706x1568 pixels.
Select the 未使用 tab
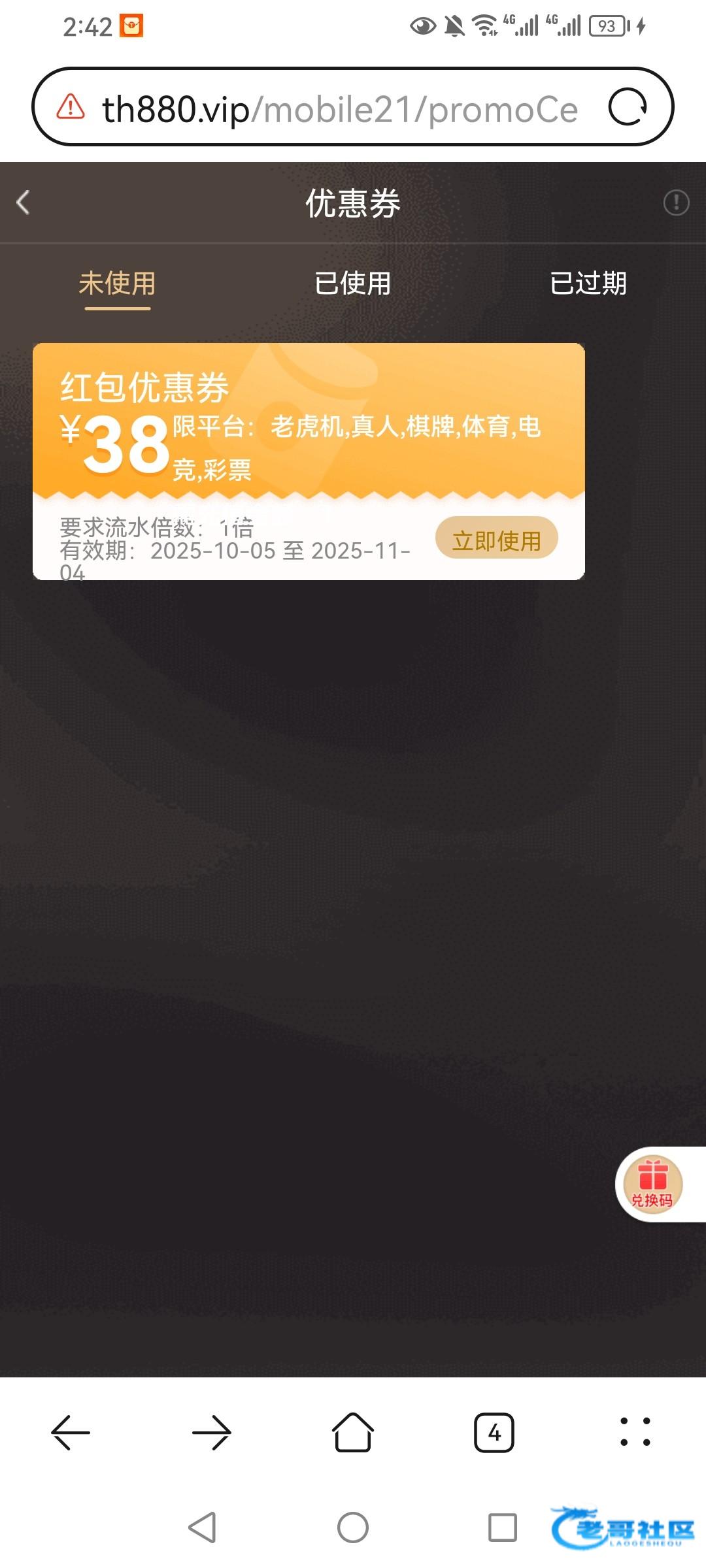click(x=118, y=284)
